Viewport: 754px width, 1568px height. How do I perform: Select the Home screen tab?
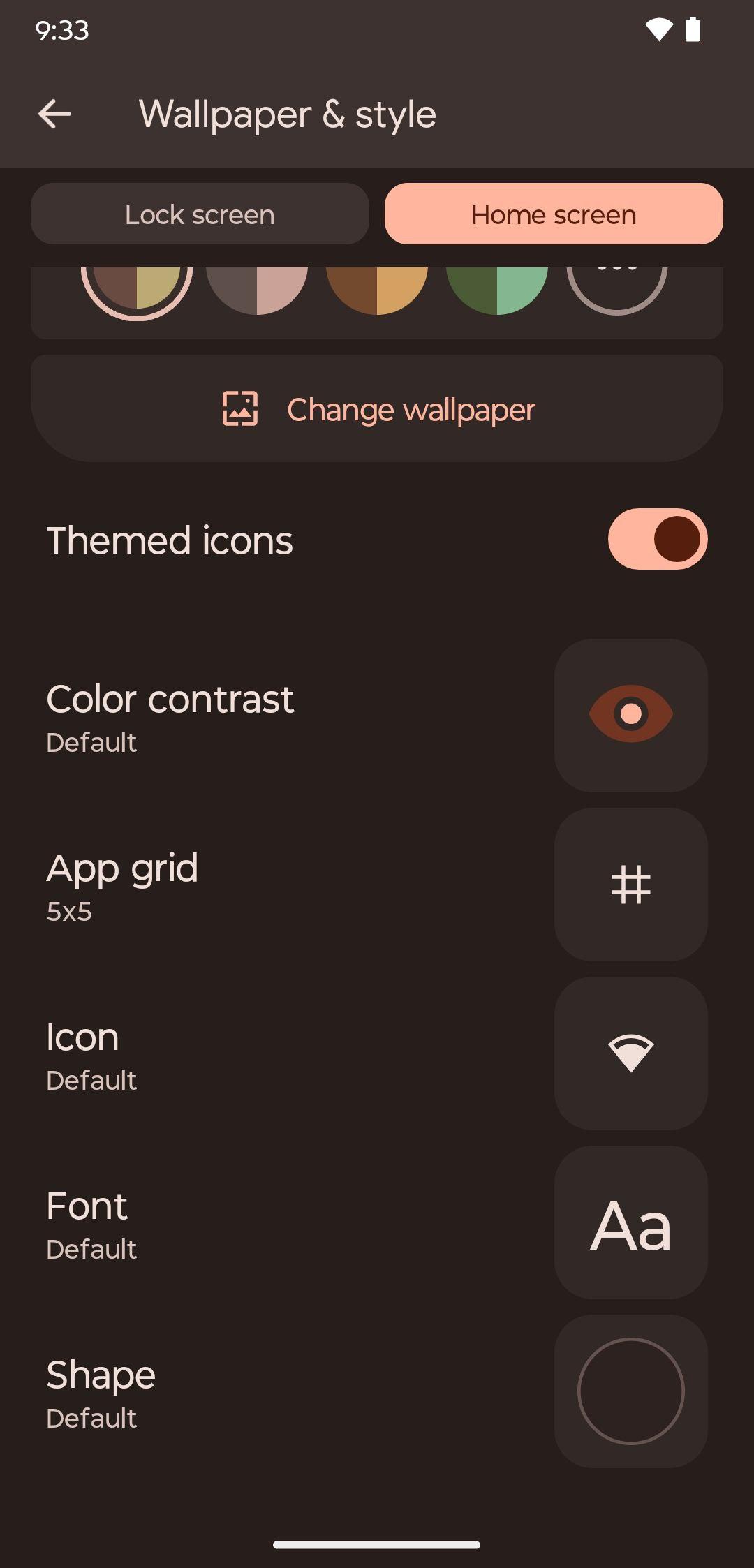pos(554,214)
